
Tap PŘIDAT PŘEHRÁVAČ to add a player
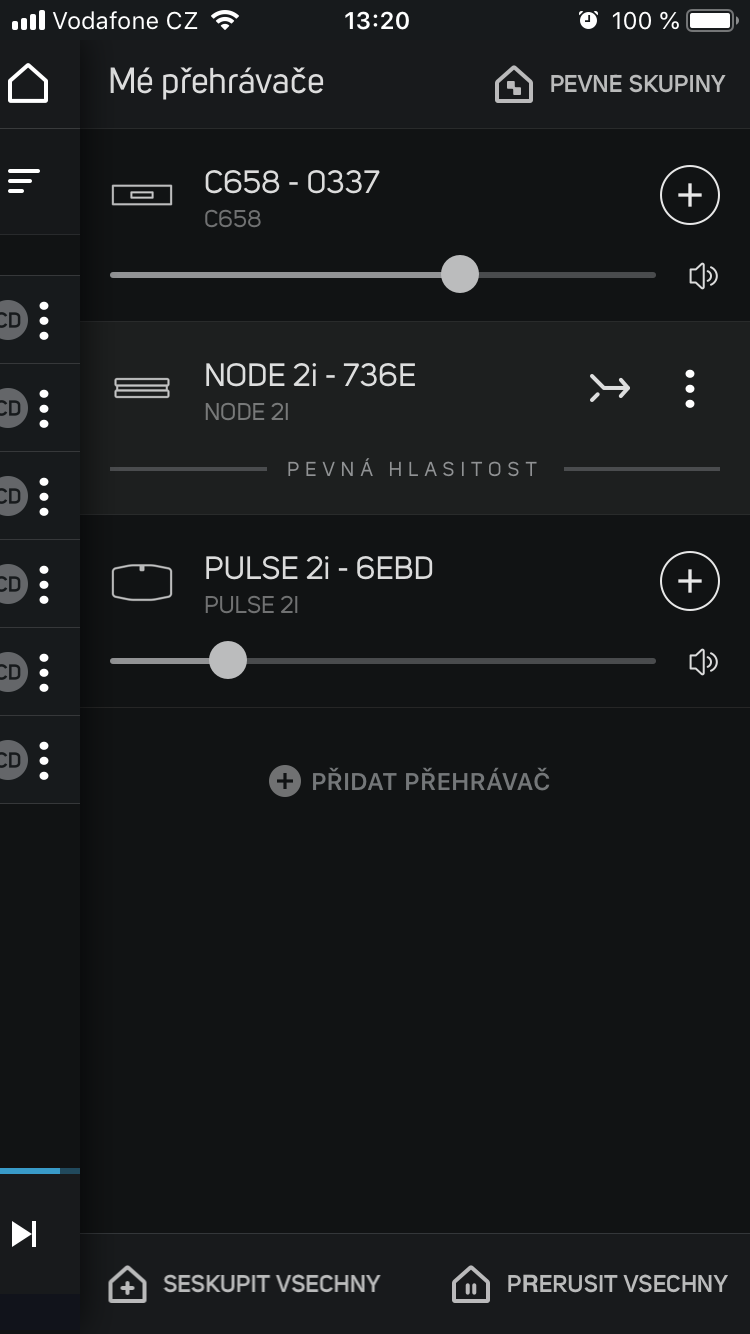(x=410, y=781)
